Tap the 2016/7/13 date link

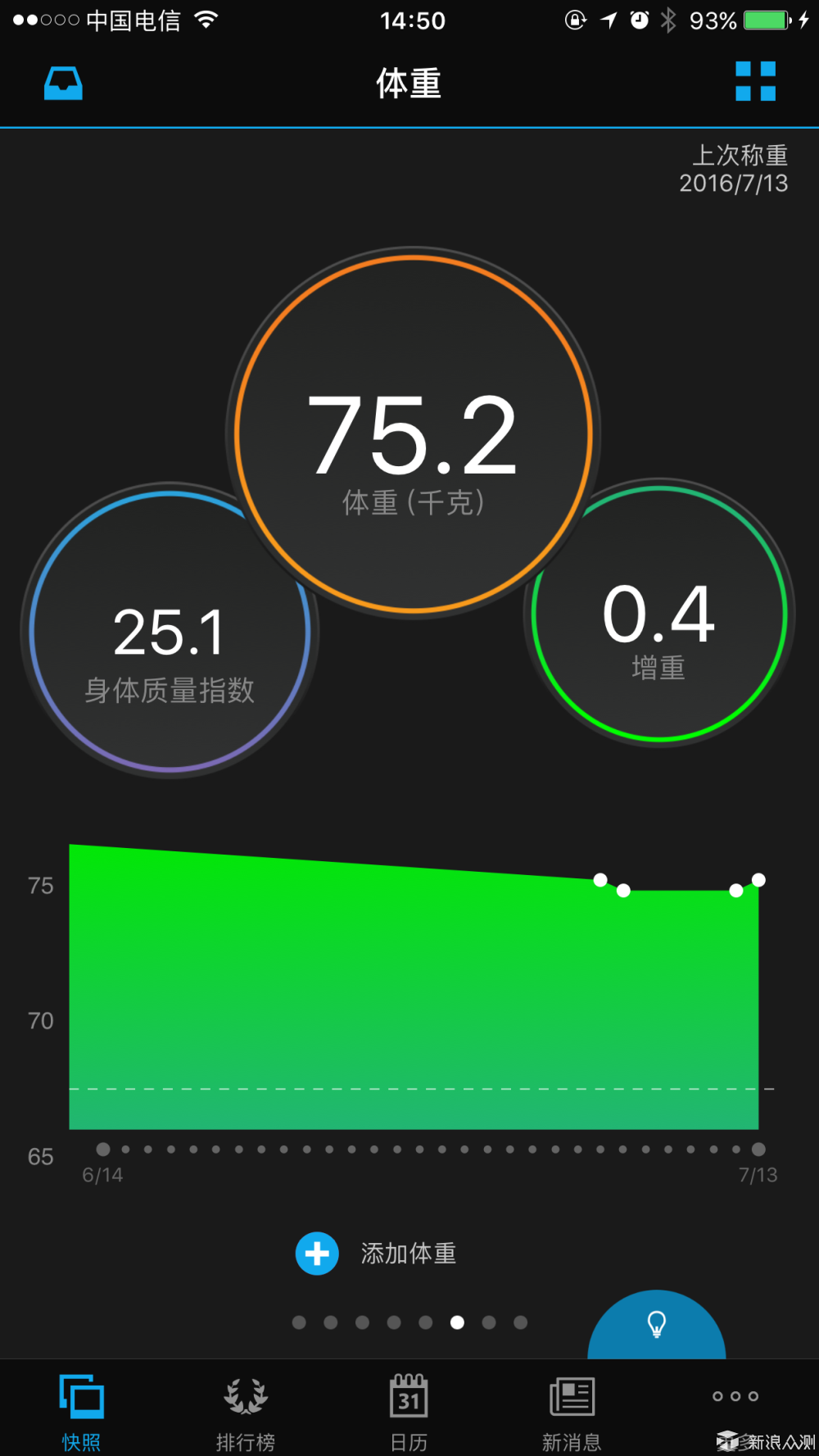click(734, 184)
